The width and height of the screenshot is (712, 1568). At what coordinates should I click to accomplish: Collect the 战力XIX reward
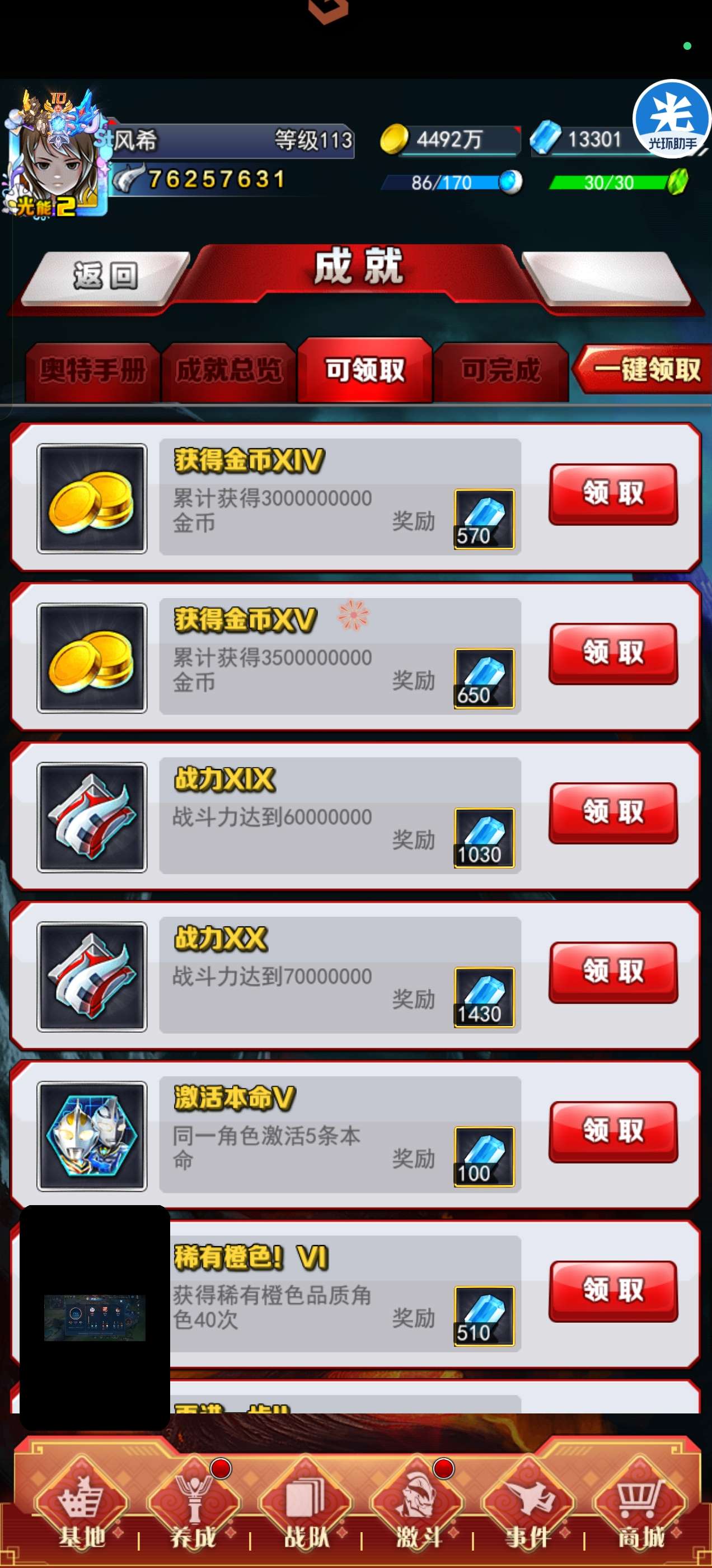pyautogui.click(x=613, y=813)
